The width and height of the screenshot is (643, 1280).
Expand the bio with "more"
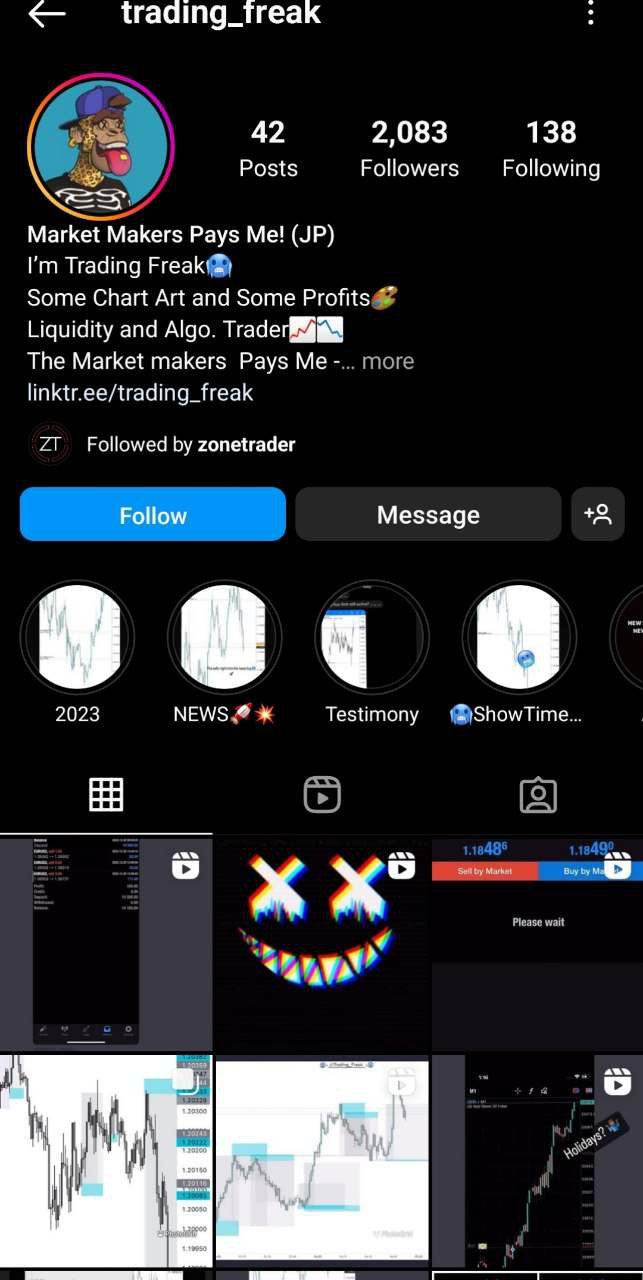coord(388,361)
